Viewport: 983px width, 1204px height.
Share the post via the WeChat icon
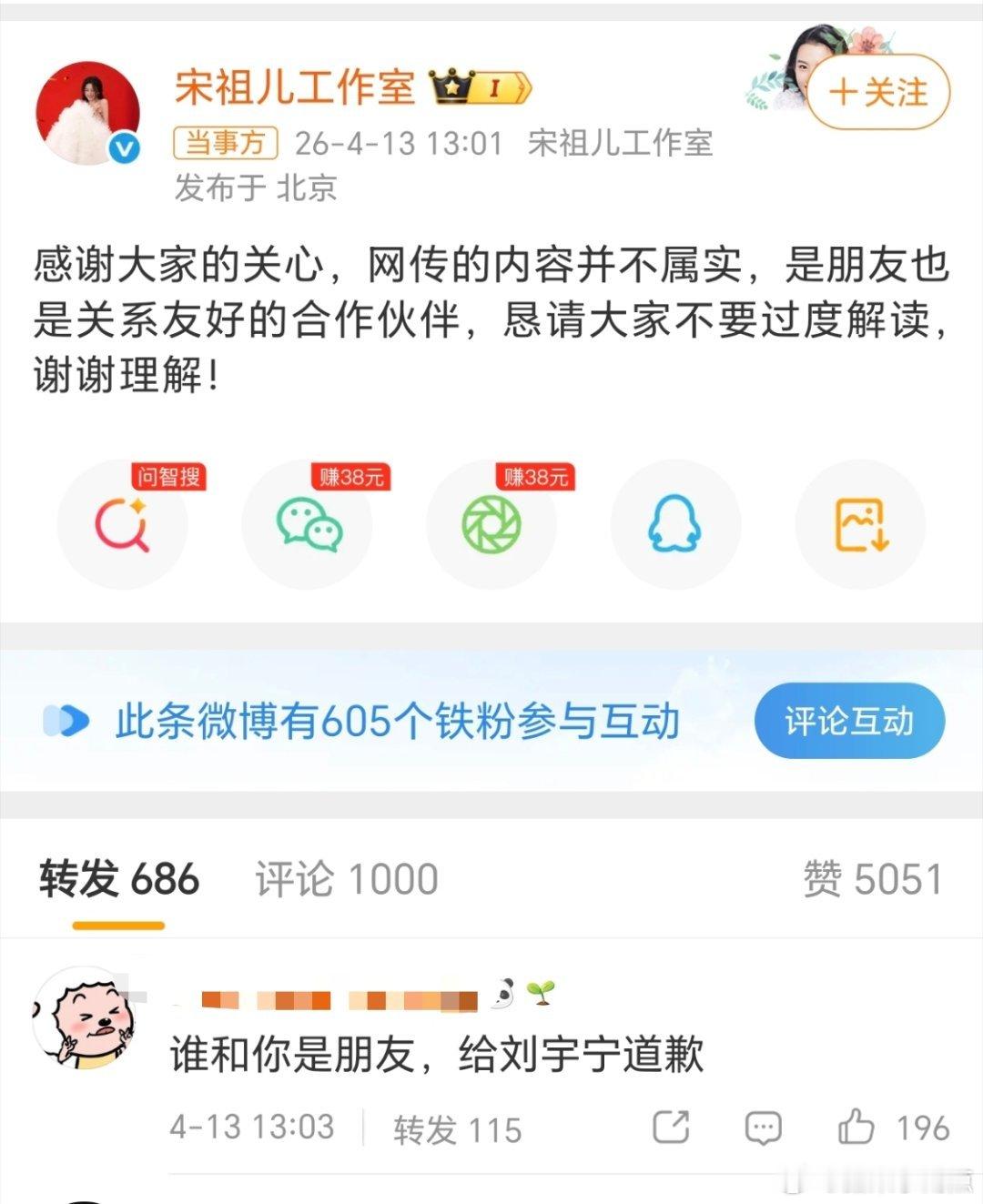click(308, 523)
